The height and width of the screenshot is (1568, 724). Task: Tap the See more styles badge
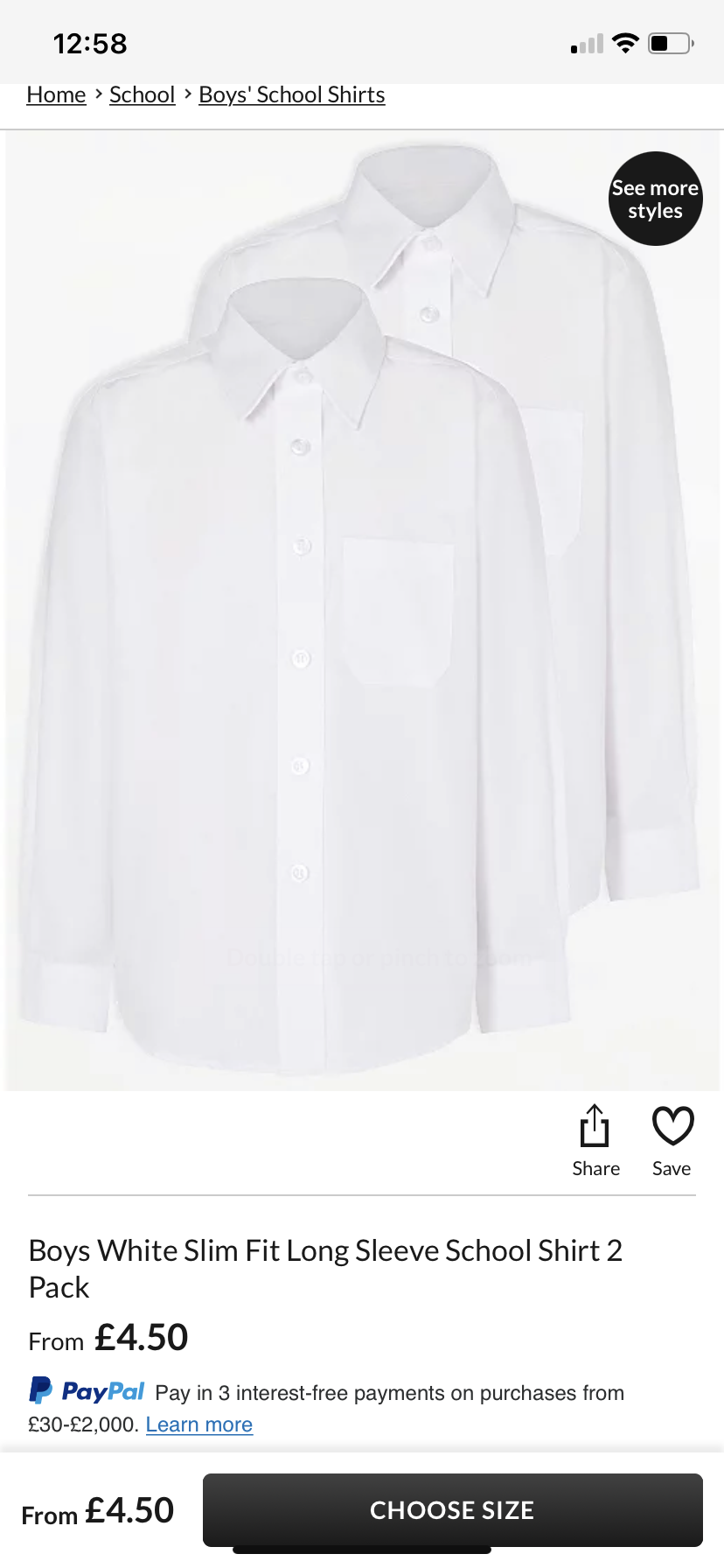click(x=655, y=199)
